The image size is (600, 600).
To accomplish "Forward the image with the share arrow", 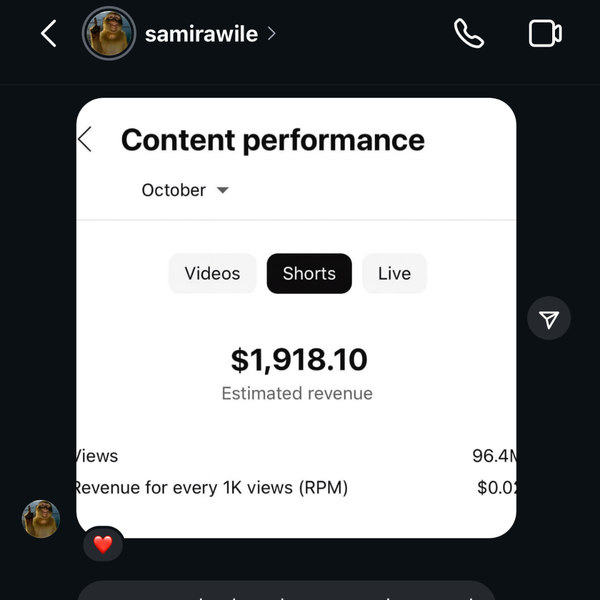I will (x=549, y=319).
